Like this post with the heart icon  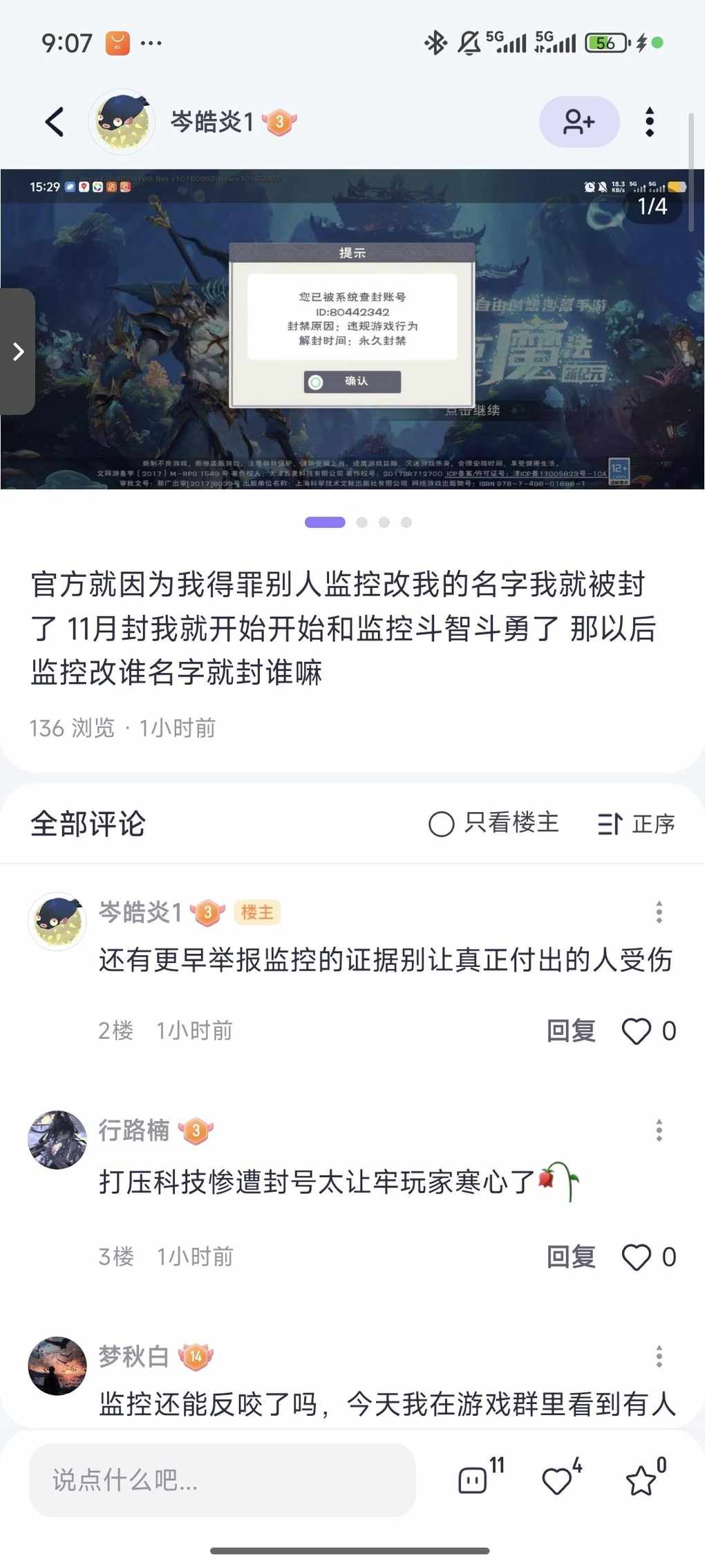coord(557,1479)
